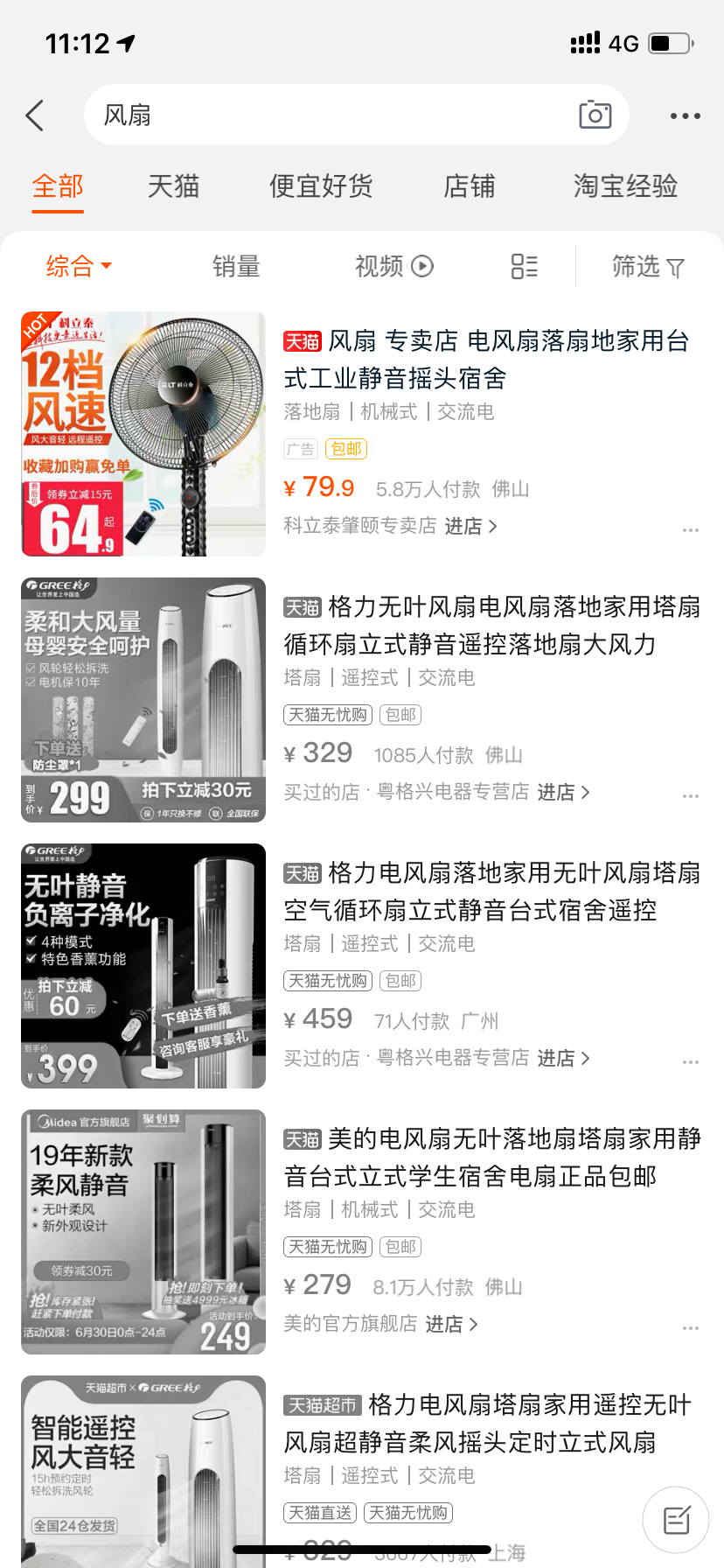The image size is (724, 1568).
Task: Open the 美的电风扇 ¥279 listing
Action: (491, 1157)
